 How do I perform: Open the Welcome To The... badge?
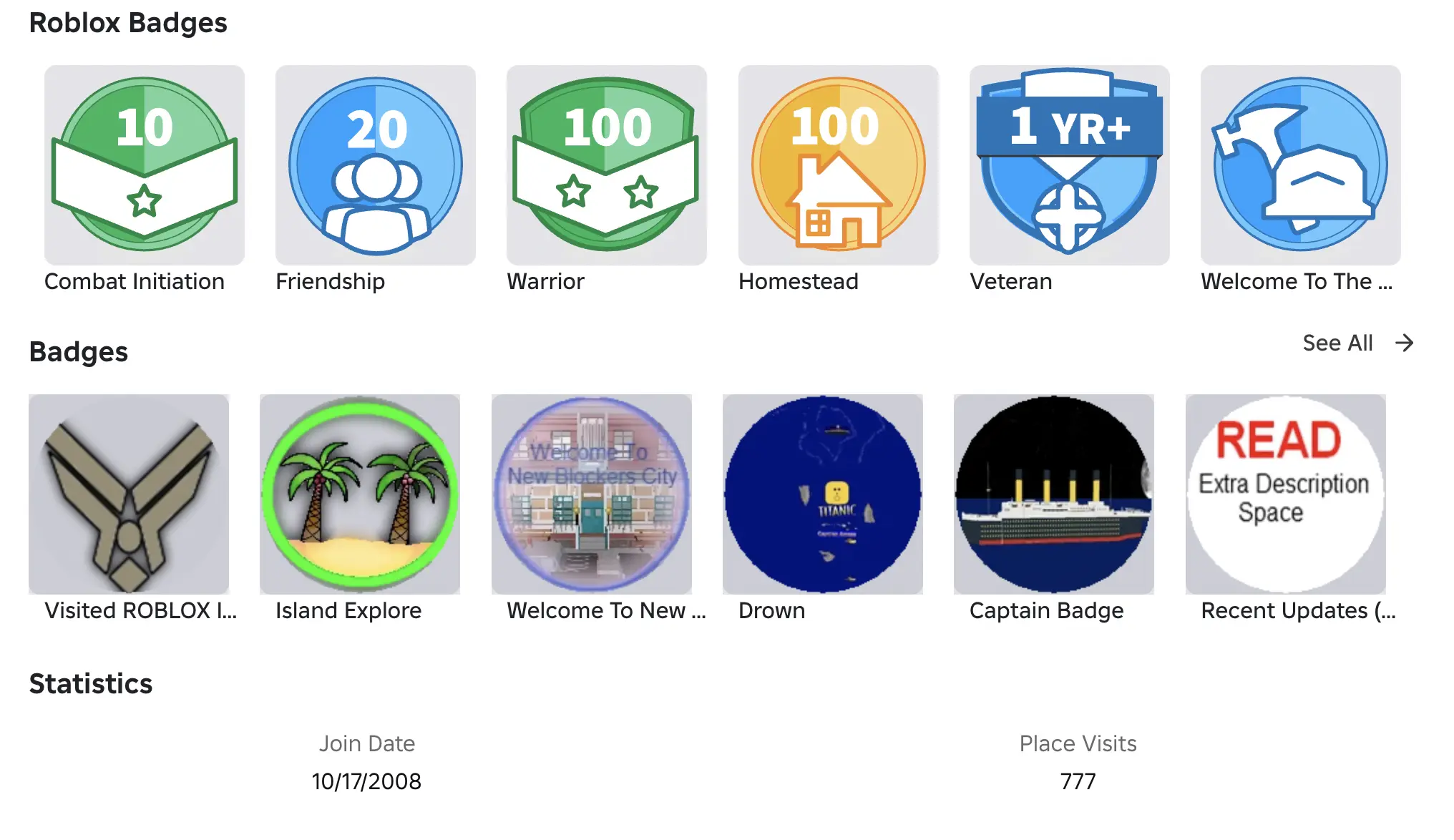1300,165
